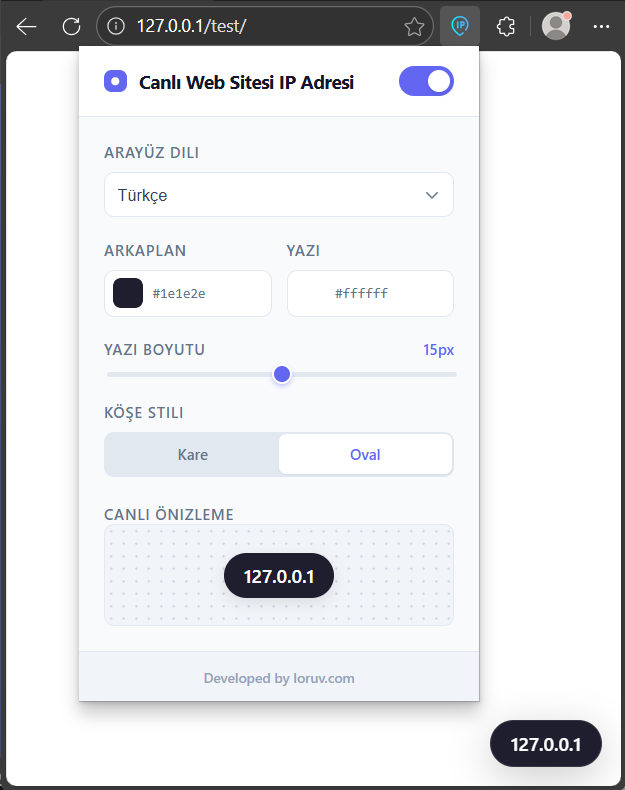Image resolution: width=625 pixels, height=790 pixels.
Task: Bookmark this page with the star
Action: 414,27
